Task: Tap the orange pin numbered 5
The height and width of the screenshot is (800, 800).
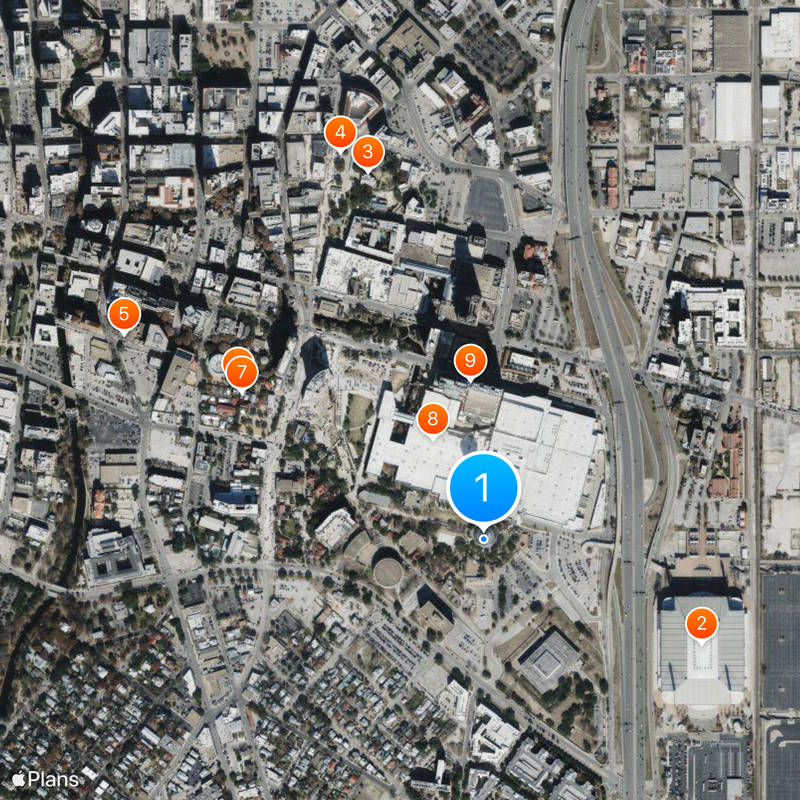Action: (x=124, y=314)
